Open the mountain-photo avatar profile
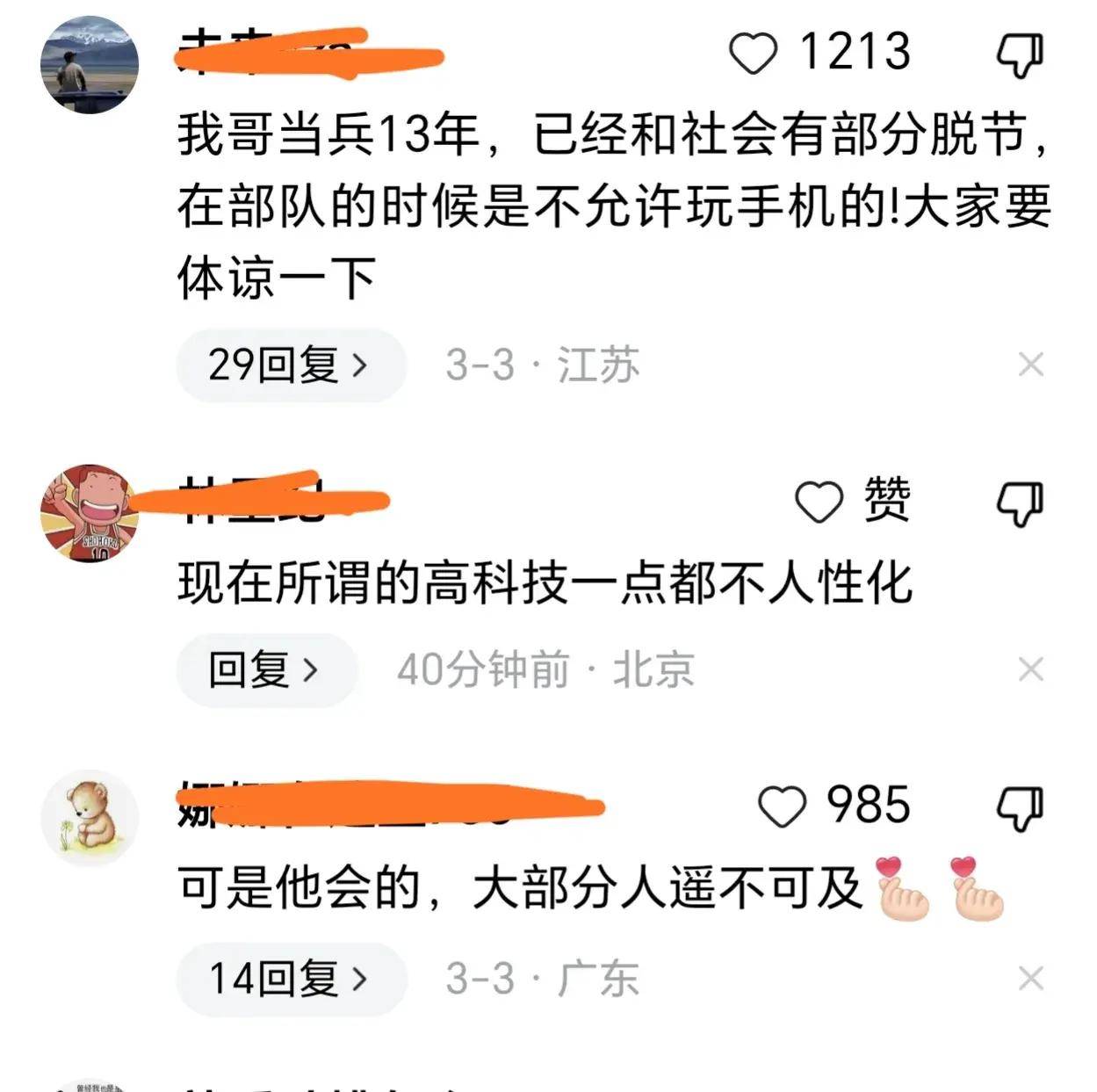Viewport: 1097px width, 1092px height. pos(90,66)
